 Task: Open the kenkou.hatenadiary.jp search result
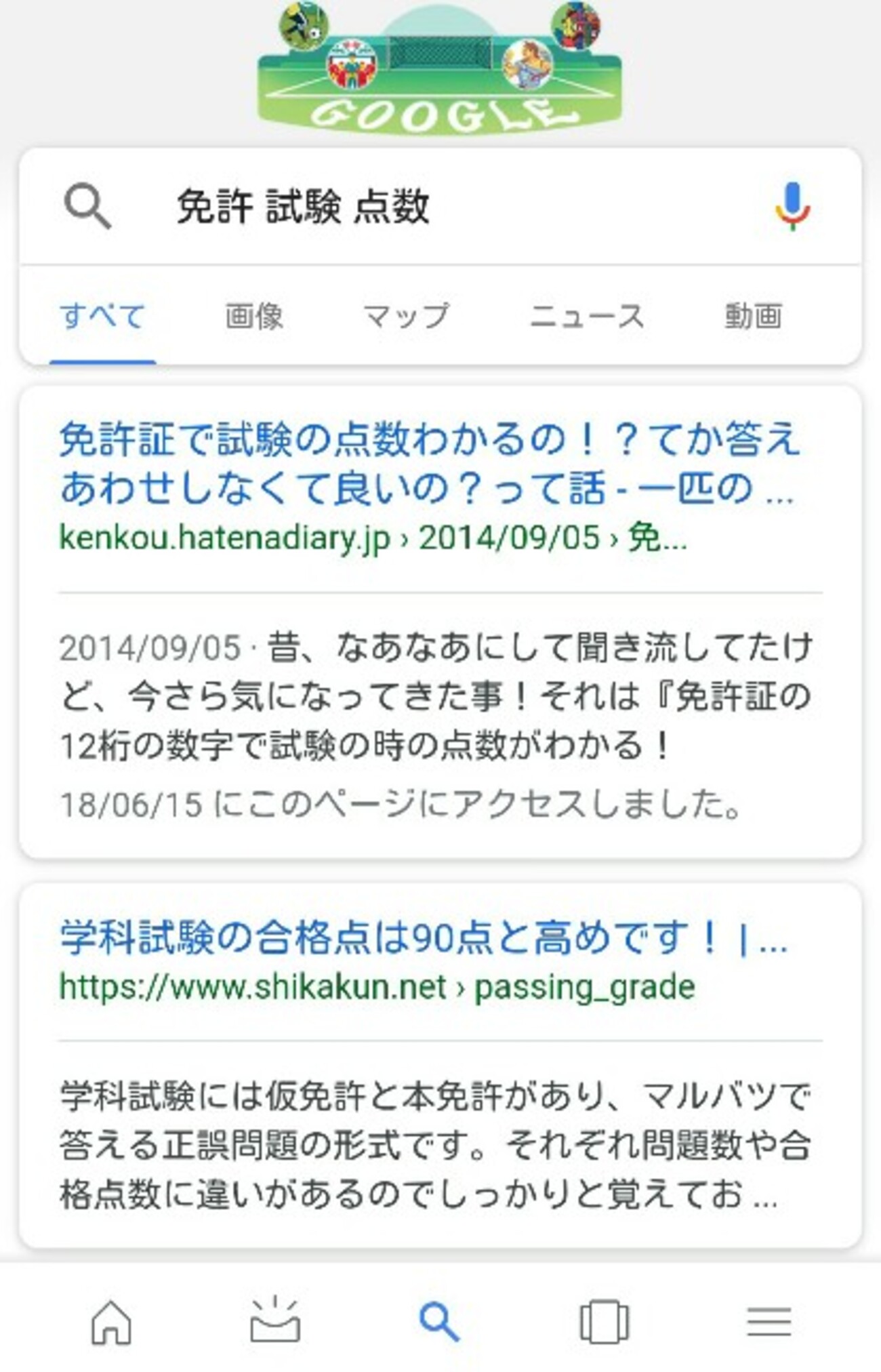coord(431,463)
